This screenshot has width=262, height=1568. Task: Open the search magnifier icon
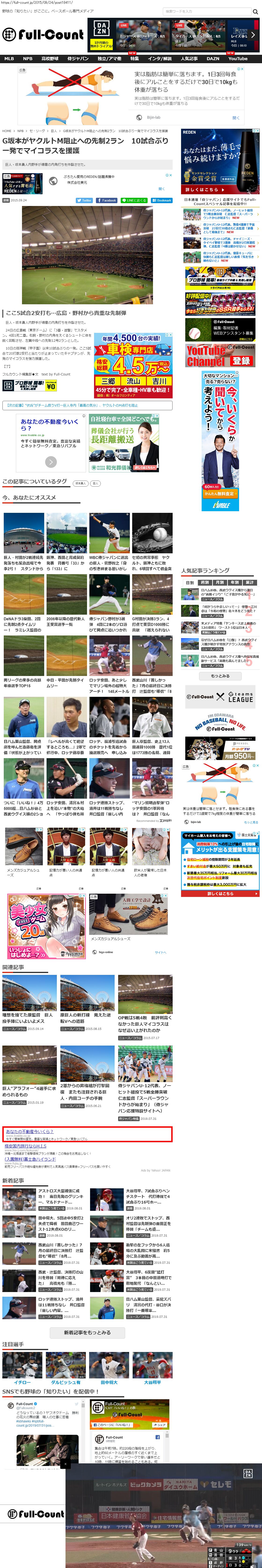pos(255,11)
